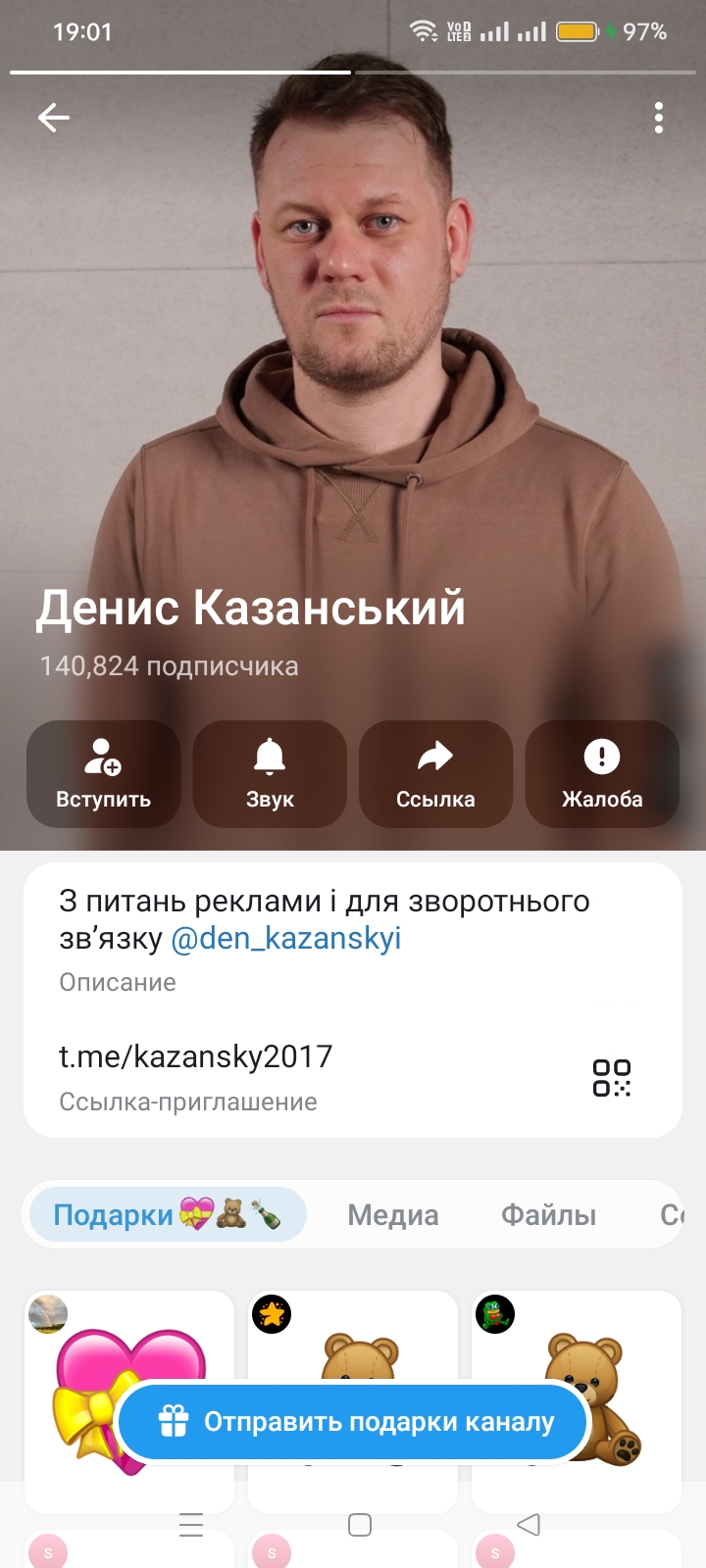Show the channel QR code
706x1568 pixels.
click(x=612, y=1078)
